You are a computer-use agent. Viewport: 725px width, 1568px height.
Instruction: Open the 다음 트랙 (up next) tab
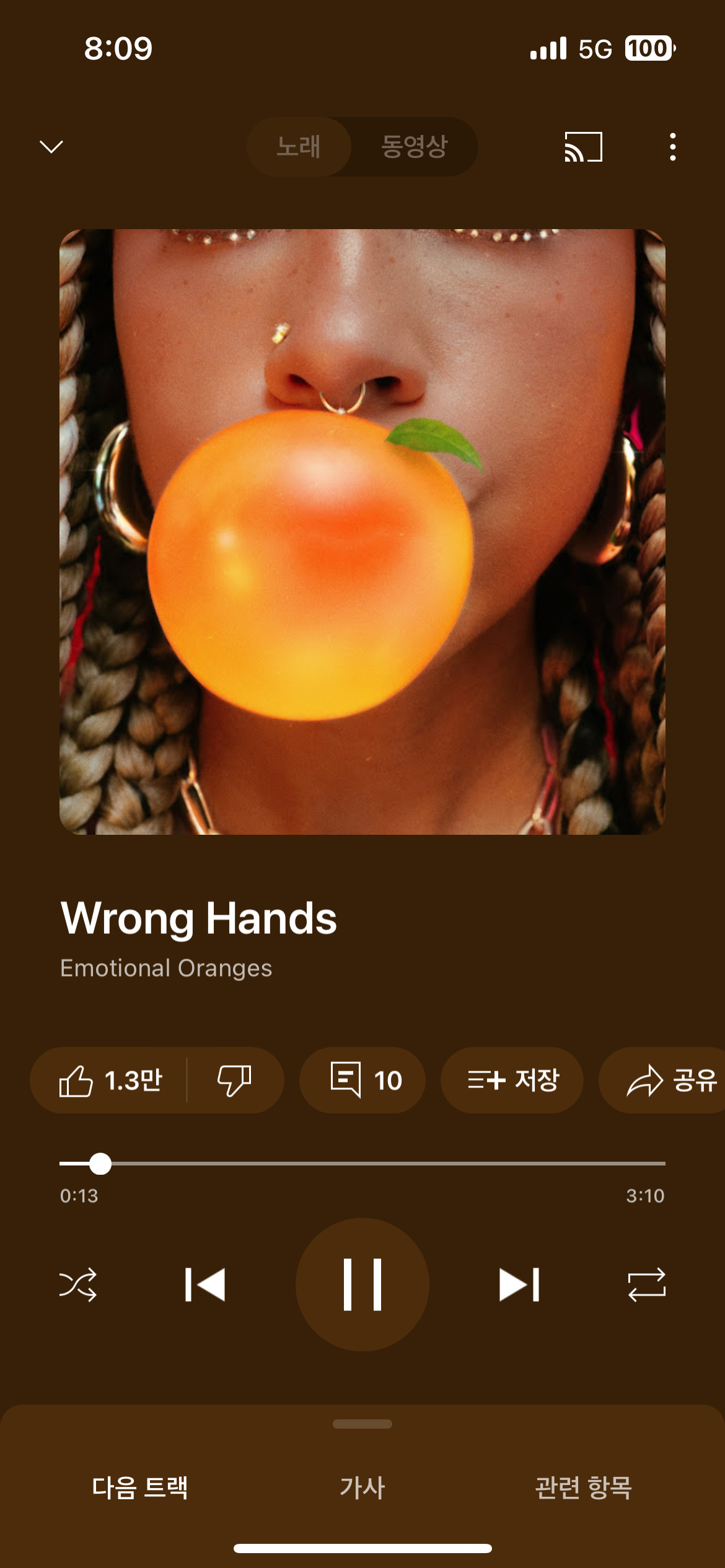pos(140,1487)
